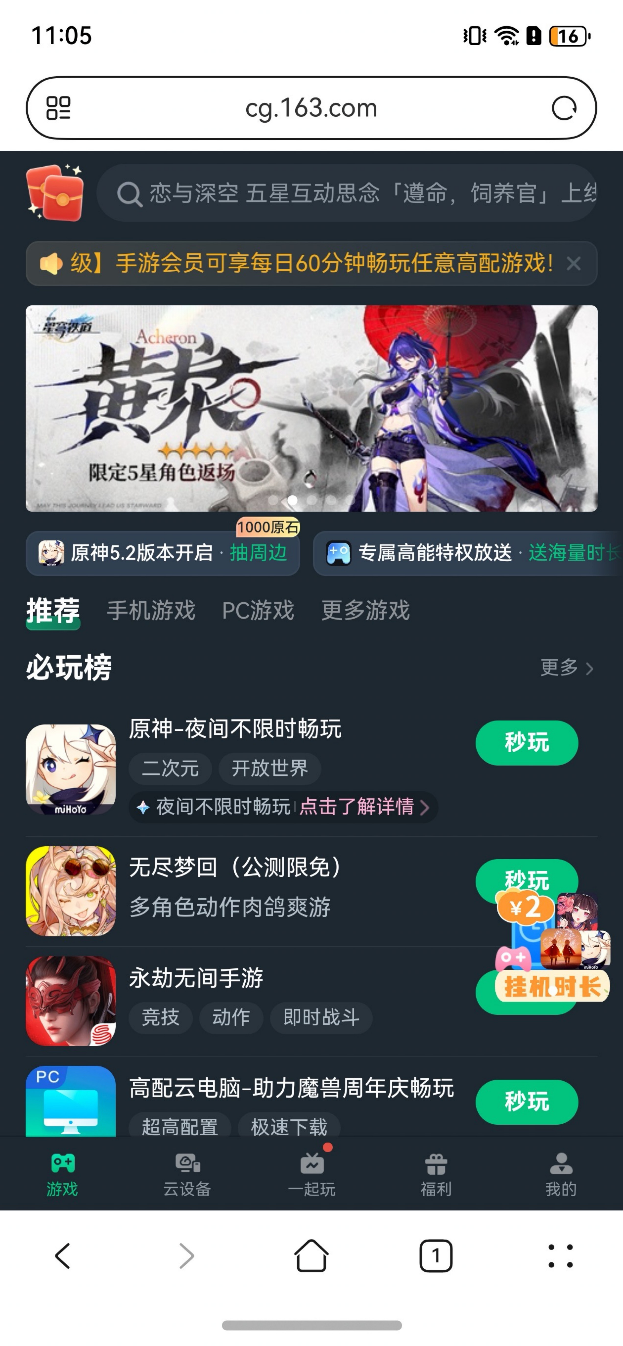Launch 高配云电脑 with 秒玩
Image resolution: width=623 pixels, height=1346 pixels.
(527, 1102)
